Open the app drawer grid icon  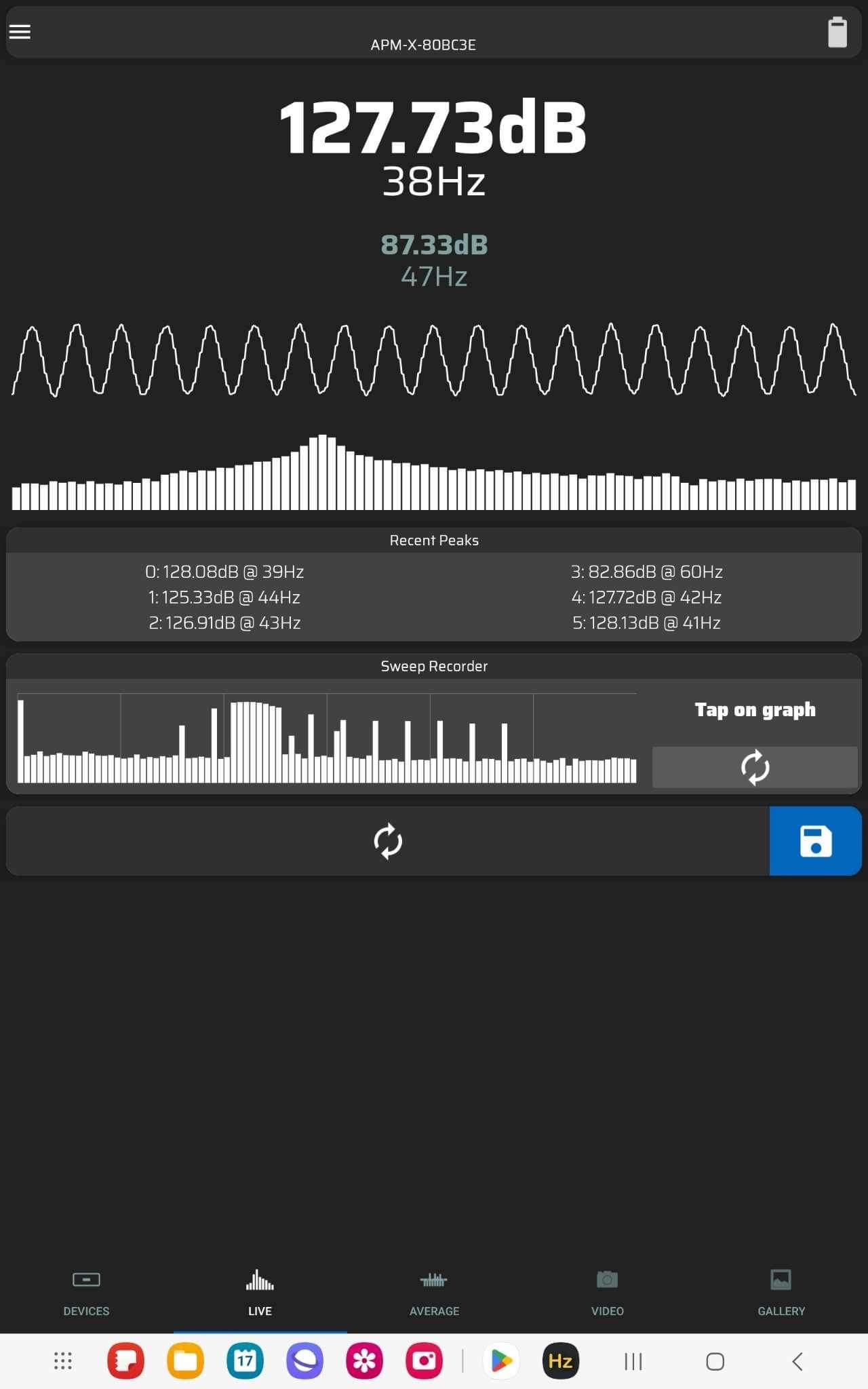(x=63, y=1361)
